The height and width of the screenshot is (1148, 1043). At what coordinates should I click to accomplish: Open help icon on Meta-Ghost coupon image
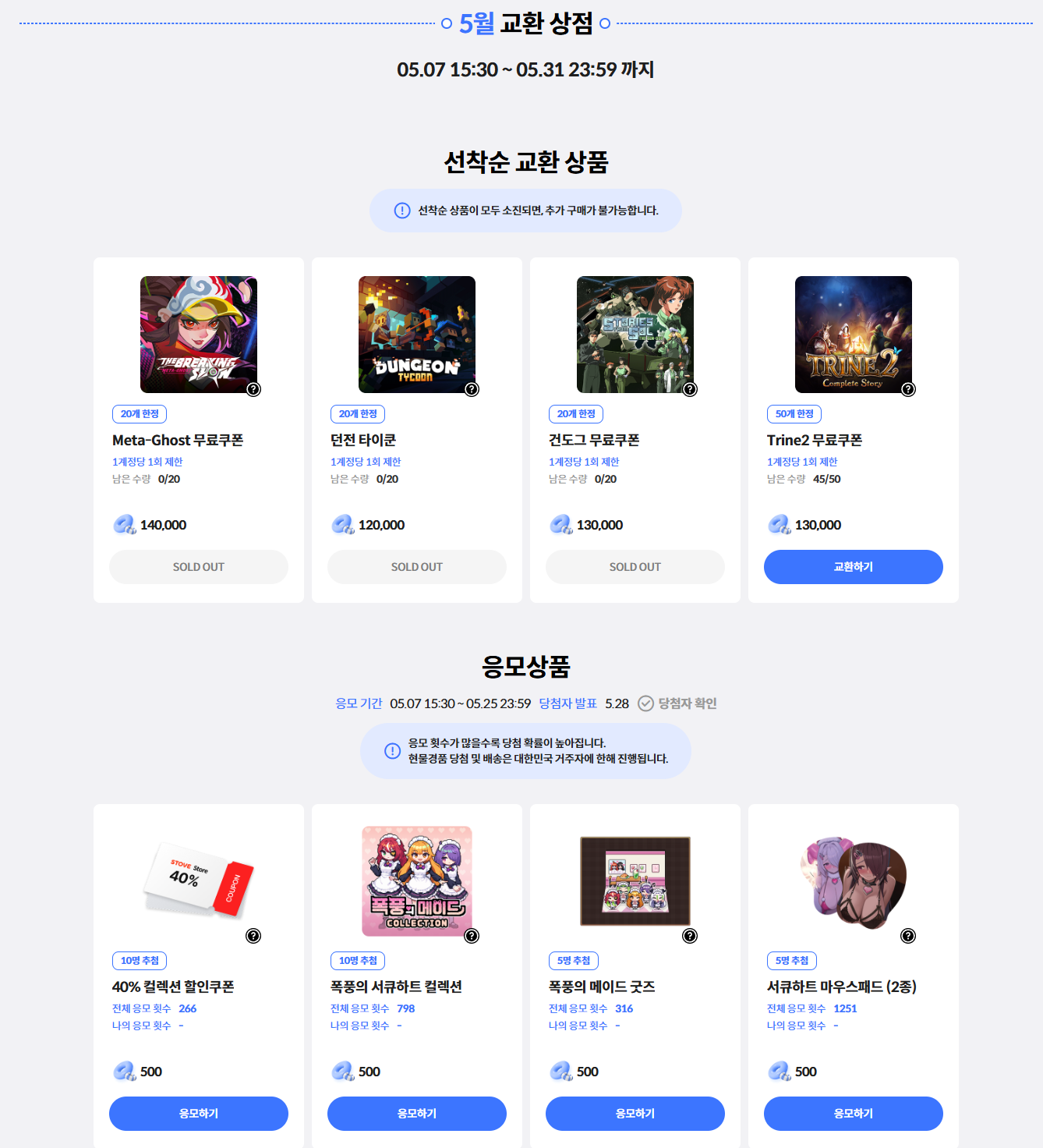click(253, 389)
